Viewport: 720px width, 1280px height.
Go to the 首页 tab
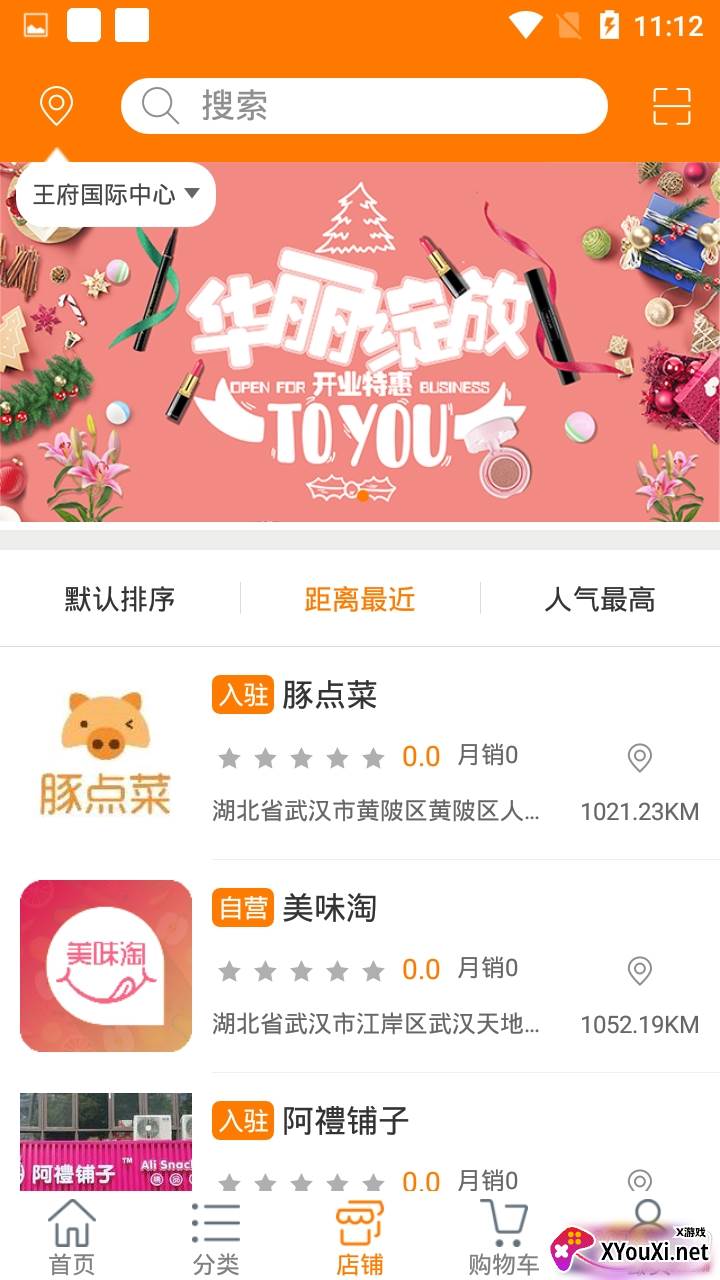tap(72, 1238)
